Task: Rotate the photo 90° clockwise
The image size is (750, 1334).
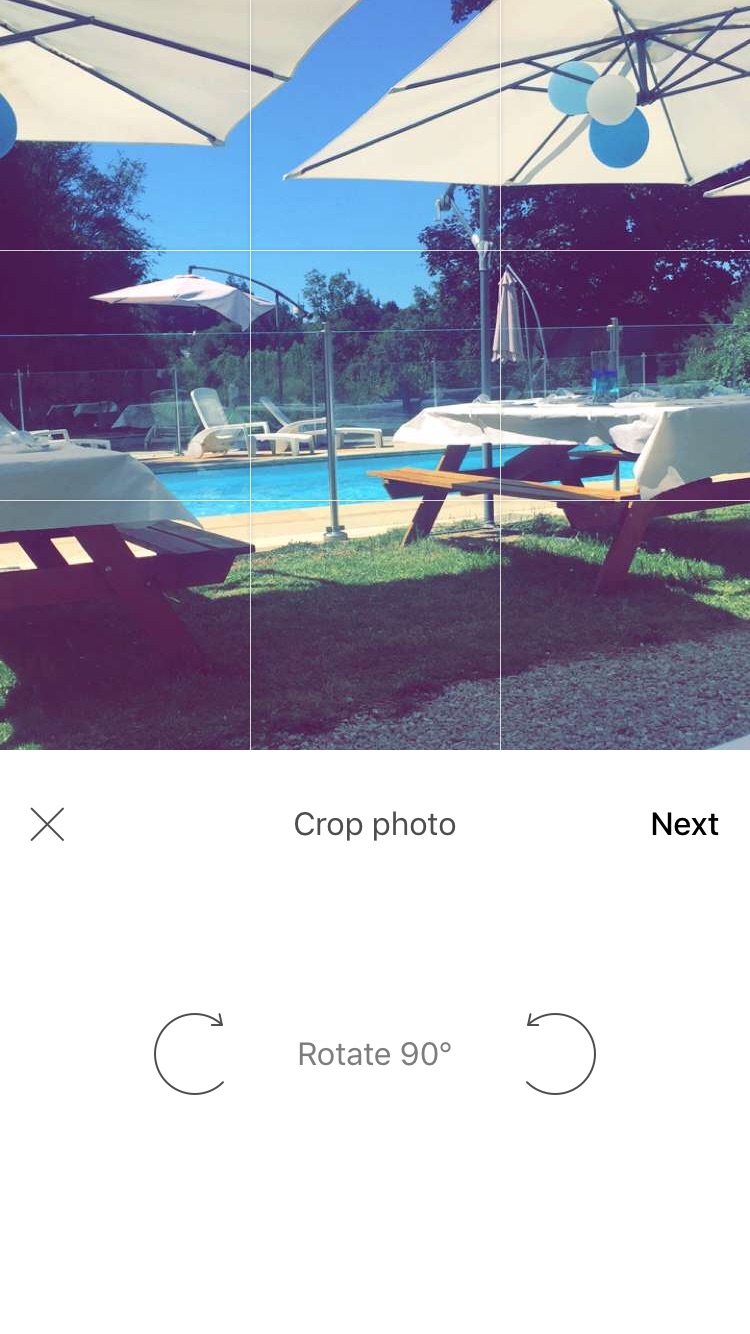Action: [x=190, y=1054]
